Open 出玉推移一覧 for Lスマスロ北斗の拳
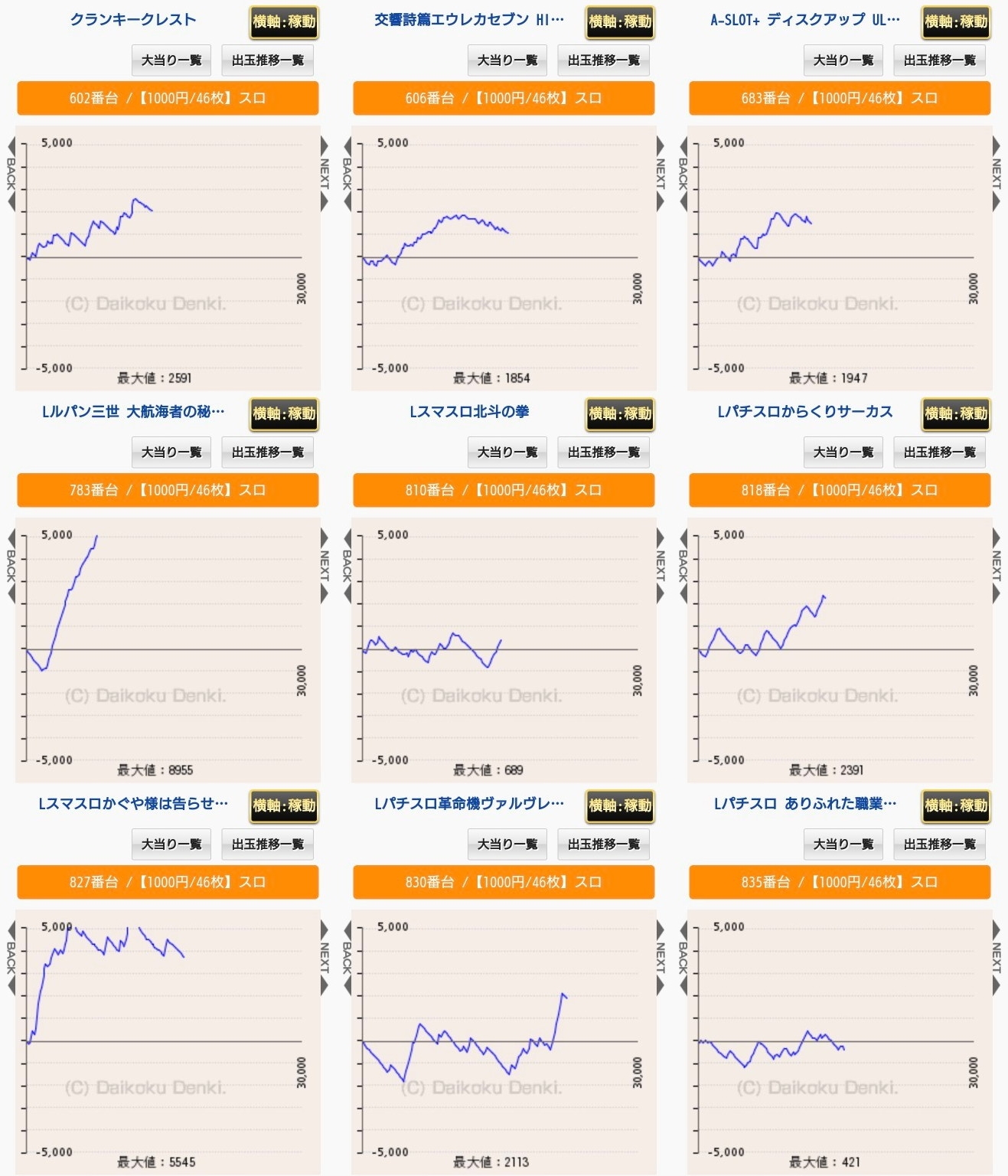The height and width of the screenshot is (1176, 1008). pos(603,452)
